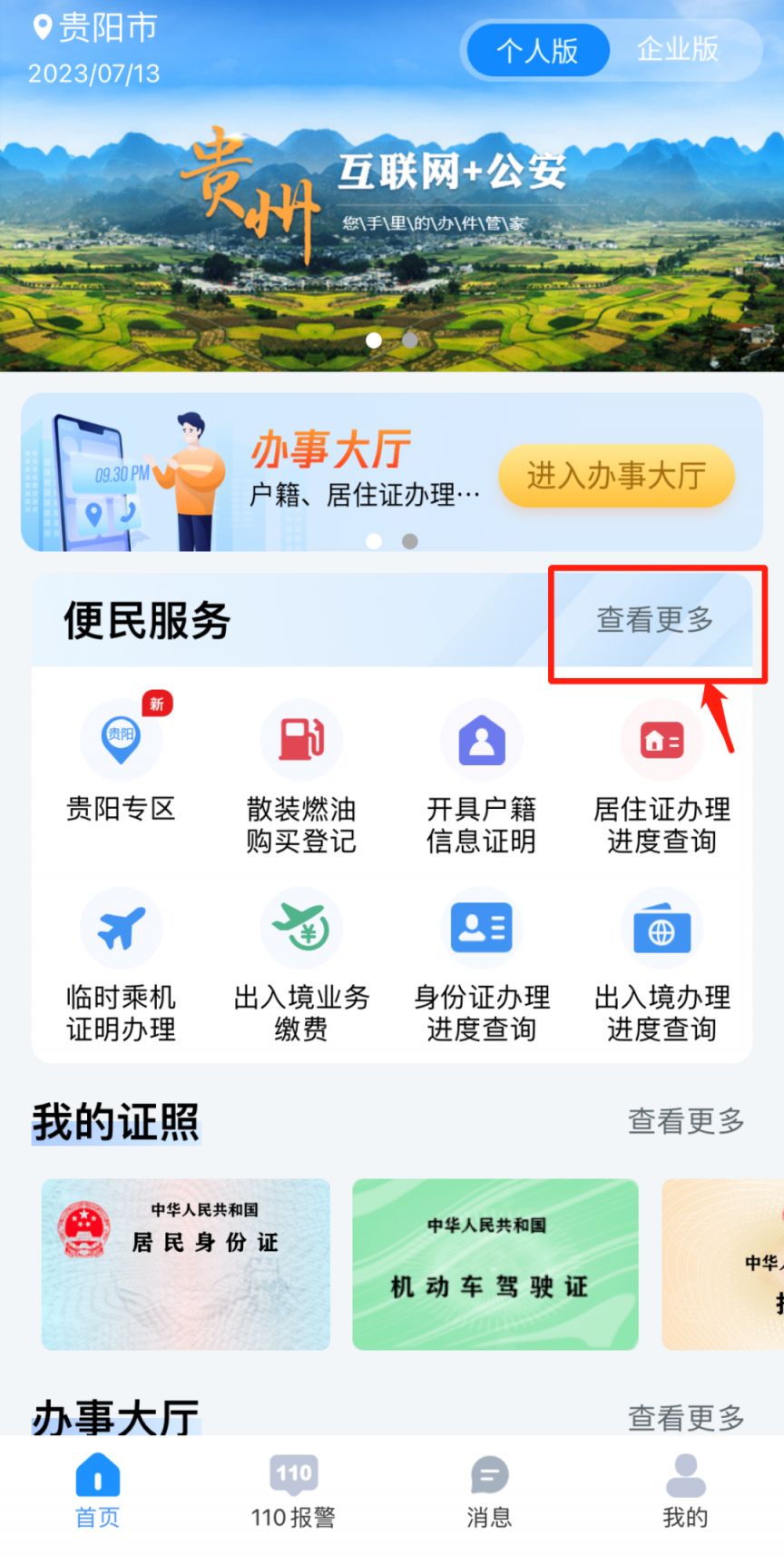The image size is (784, 1556).
Task: Check 居住证办理进度查询
Action: (x=661, y=776)
